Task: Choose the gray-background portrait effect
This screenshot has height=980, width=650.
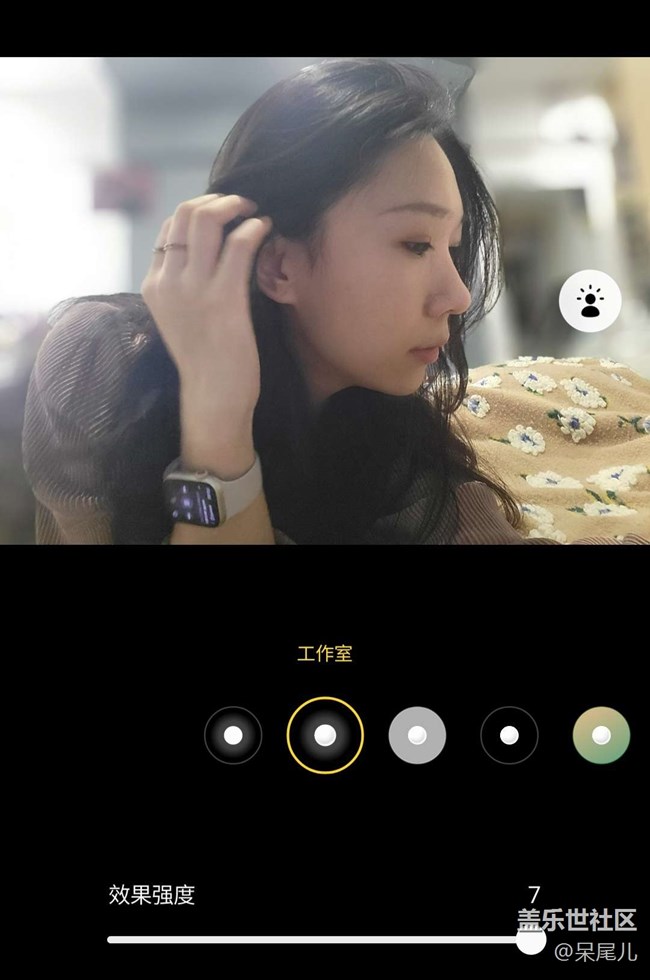Action: click(417, 735)
